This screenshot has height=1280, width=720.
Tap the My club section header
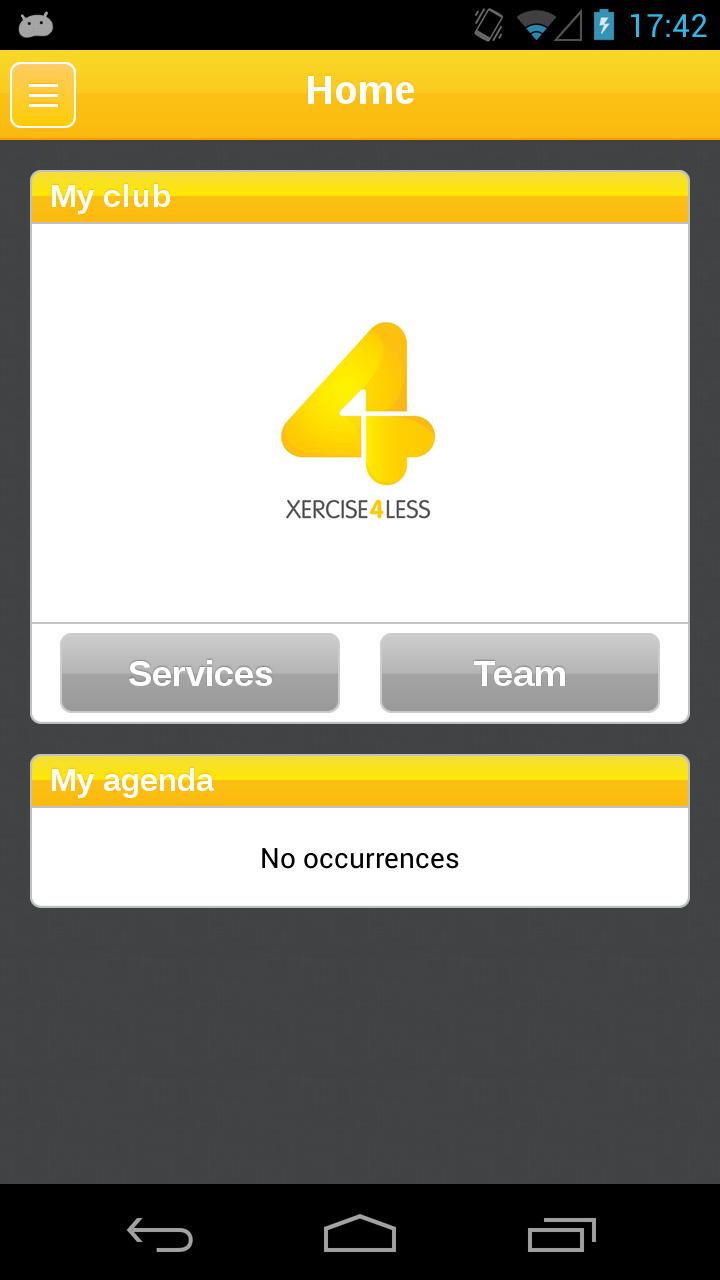pos(110,197)
